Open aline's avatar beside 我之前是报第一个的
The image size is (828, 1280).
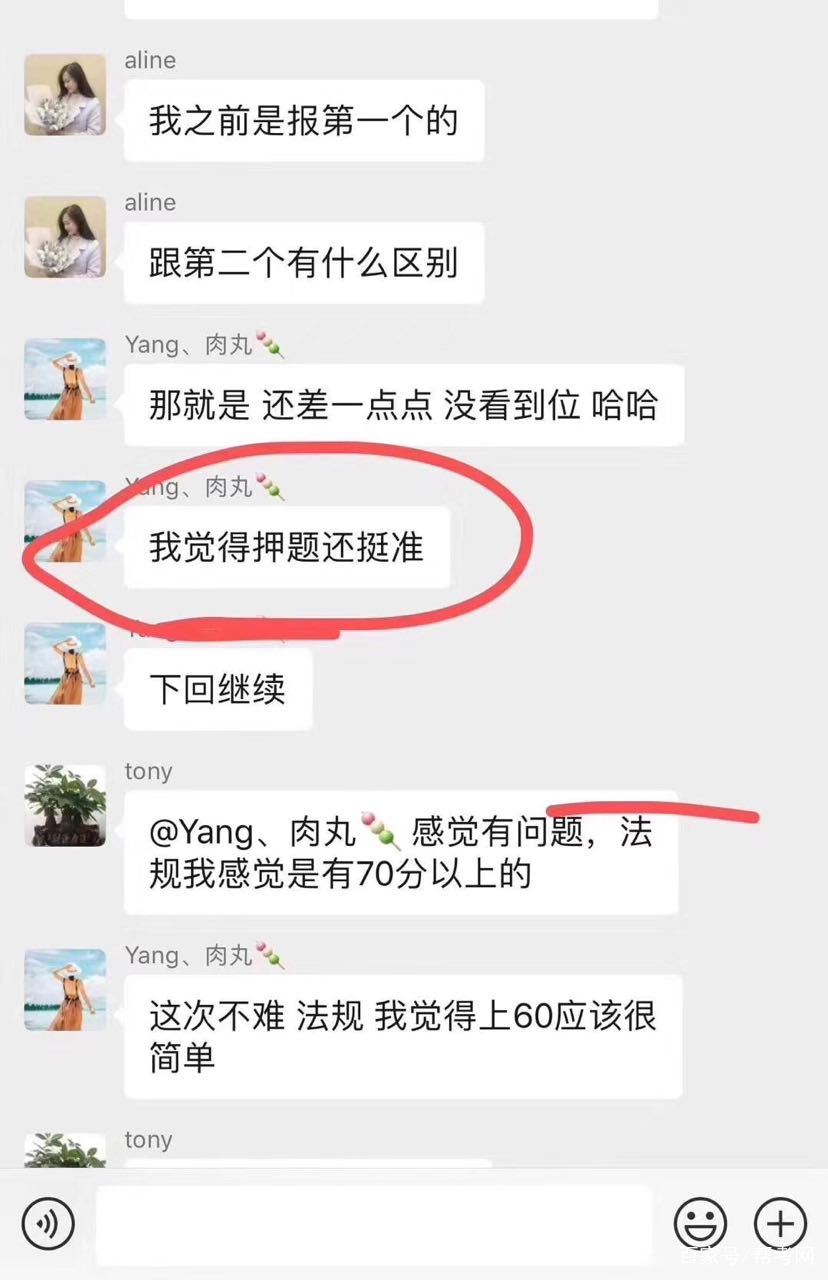pos(65,95)
